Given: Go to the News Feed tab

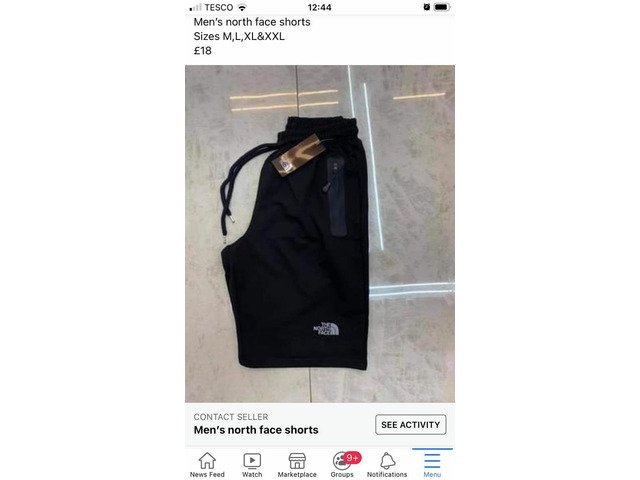Looking at the screenshot, I should [207, 464].
